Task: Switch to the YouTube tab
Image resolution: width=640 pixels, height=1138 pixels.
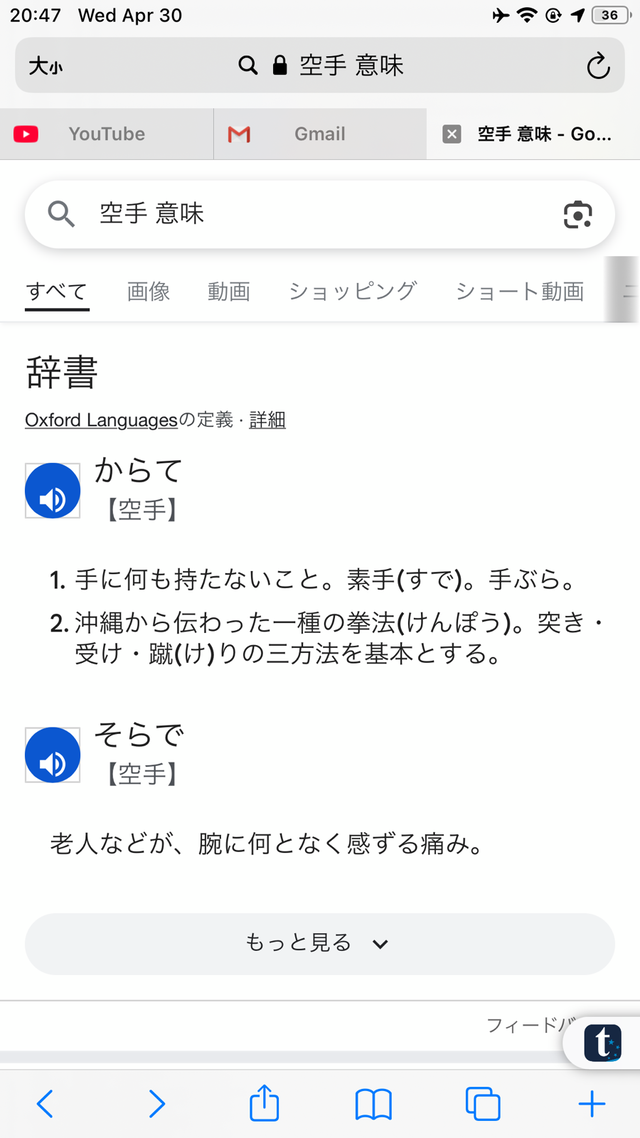Action: click(x=107, y=134)
